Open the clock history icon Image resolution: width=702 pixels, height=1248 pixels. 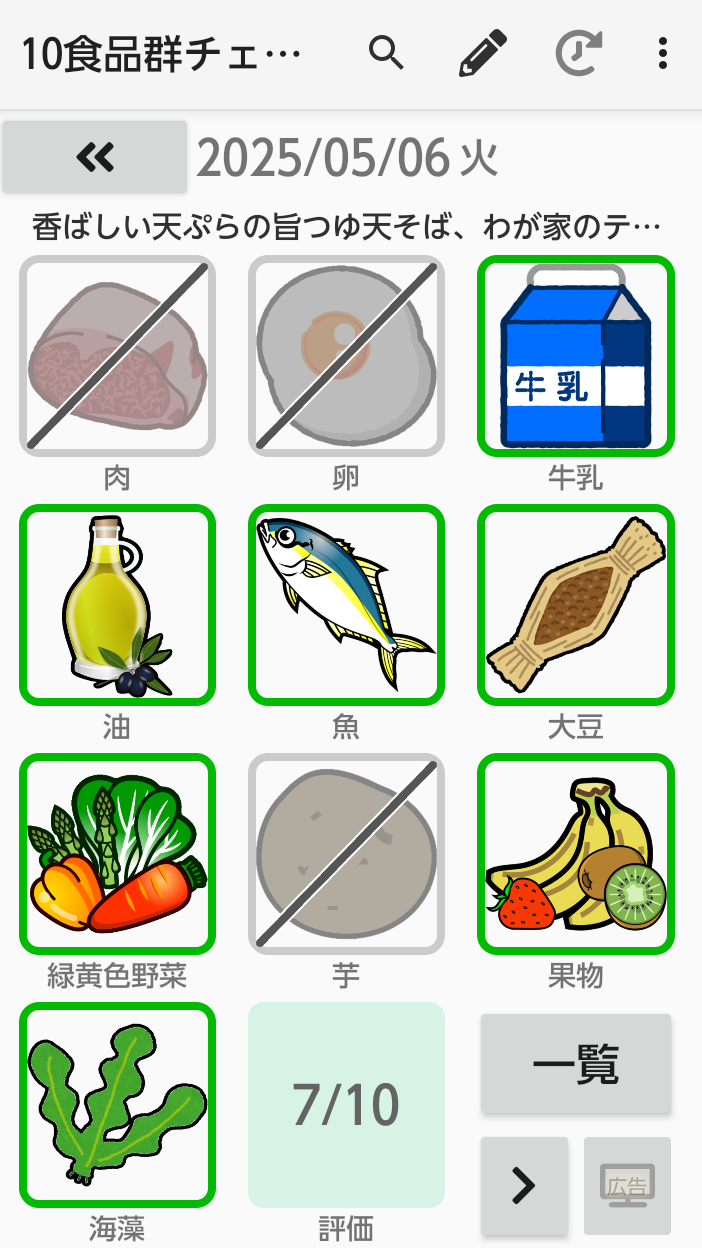(578, 53)
